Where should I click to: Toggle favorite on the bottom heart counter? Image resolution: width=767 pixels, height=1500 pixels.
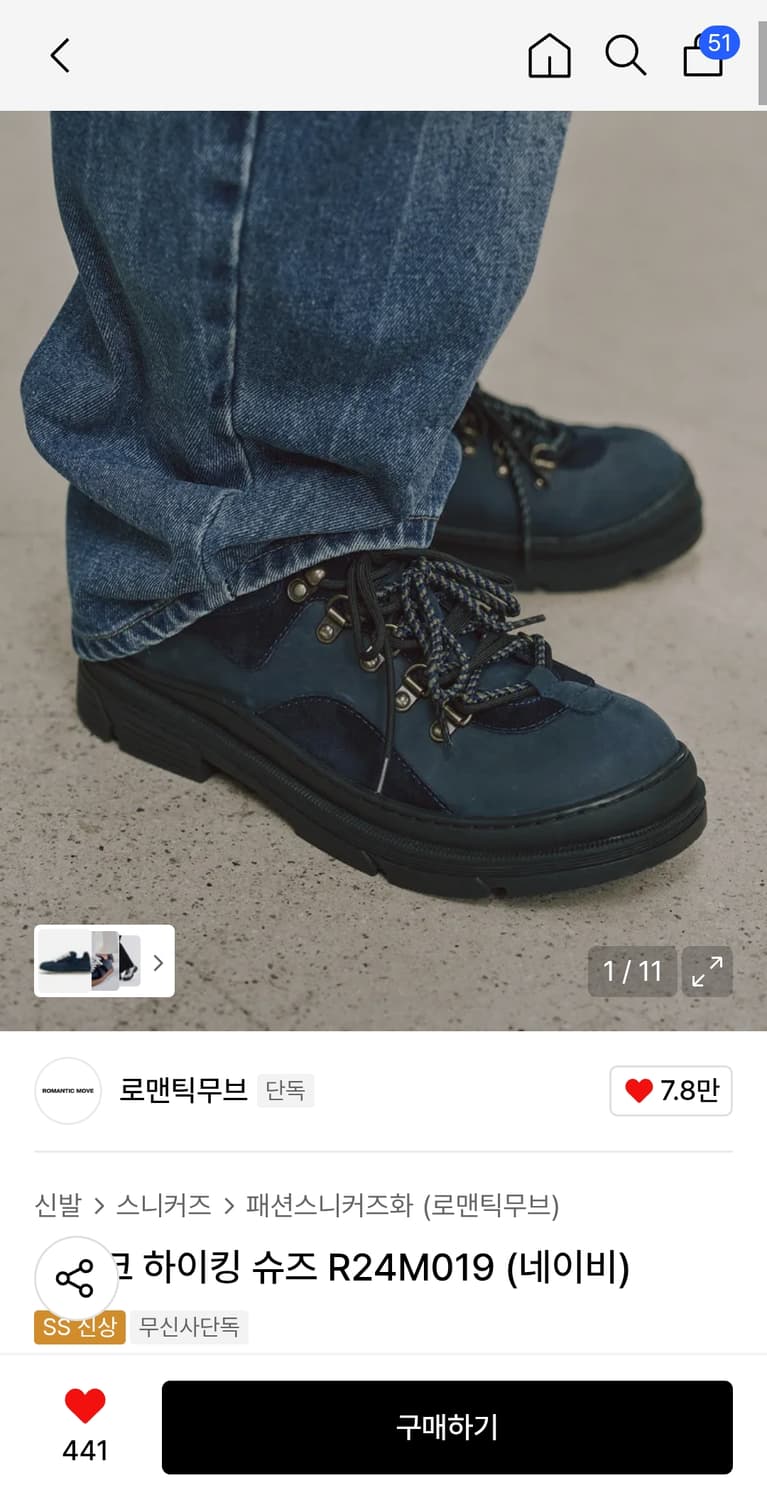click(x=87, y=1404)
